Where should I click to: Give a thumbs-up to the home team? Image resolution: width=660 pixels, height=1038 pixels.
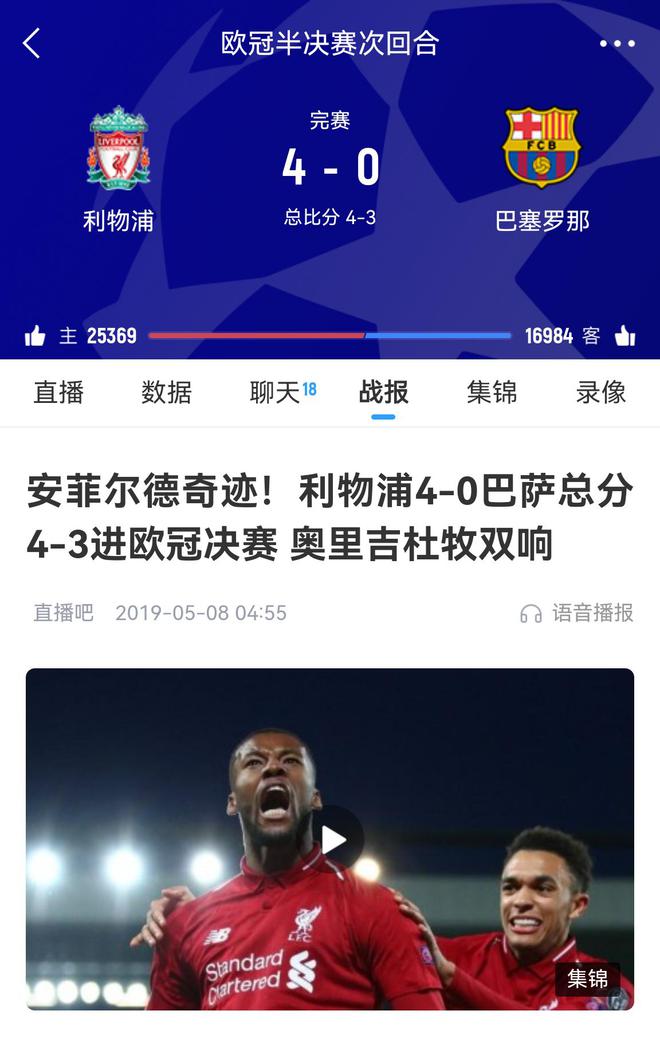36,336
